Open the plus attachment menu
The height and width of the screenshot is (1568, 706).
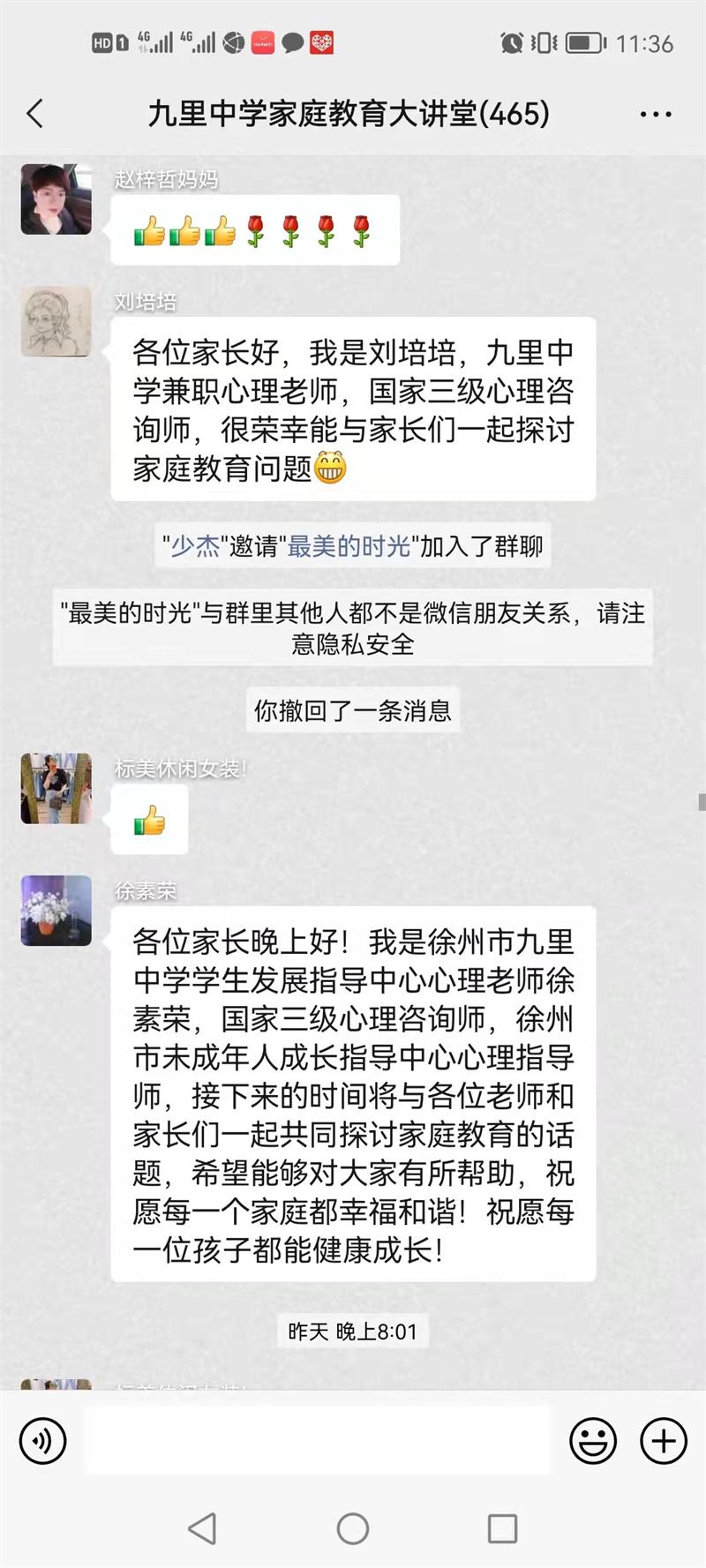point(663,1441)
